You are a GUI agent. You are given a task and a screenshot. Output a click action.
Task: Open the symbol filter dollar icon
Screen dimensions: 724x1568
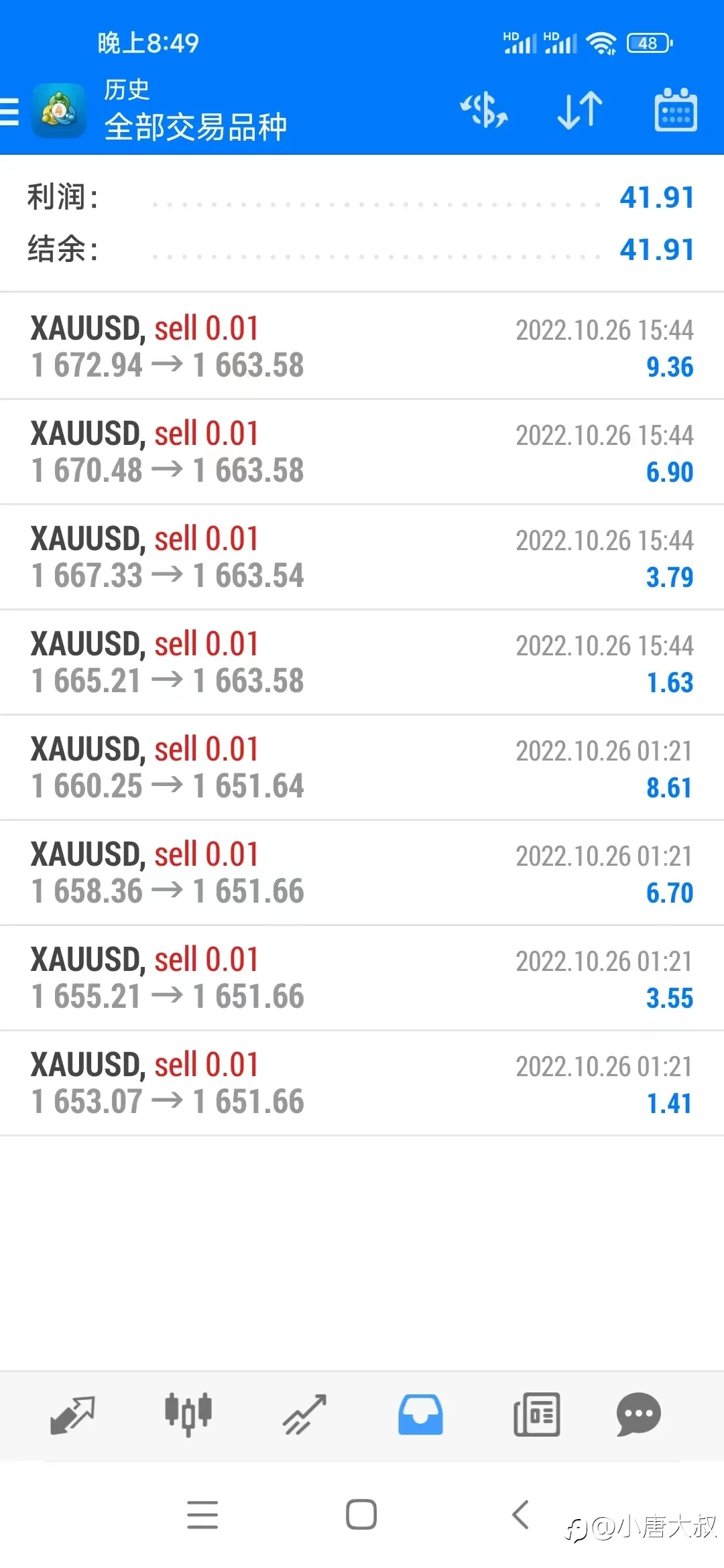click(484, 111)
